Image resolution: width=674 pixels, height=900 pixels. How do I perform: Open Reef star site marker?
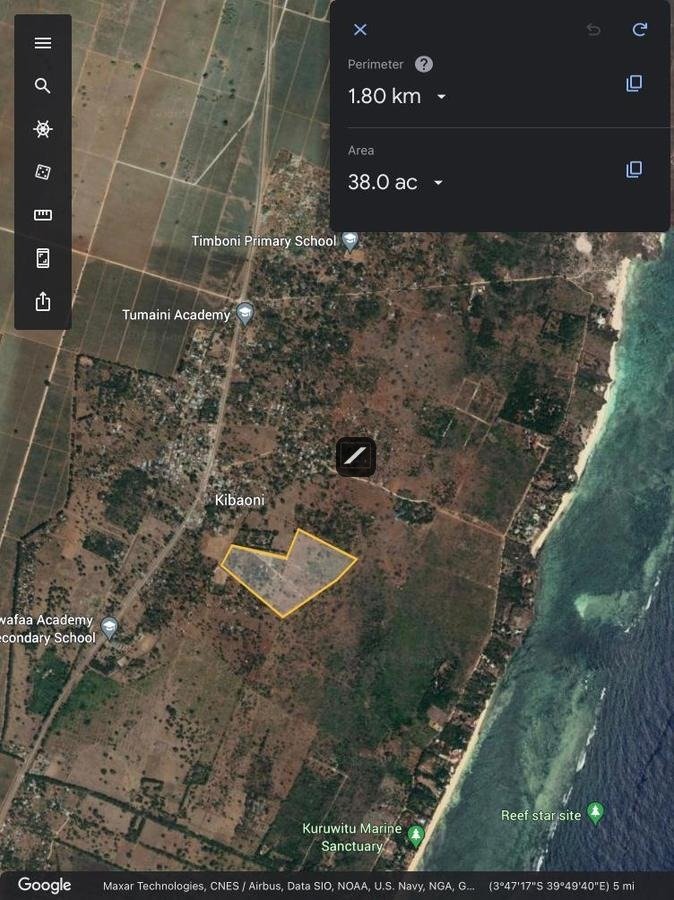point(596,812)
